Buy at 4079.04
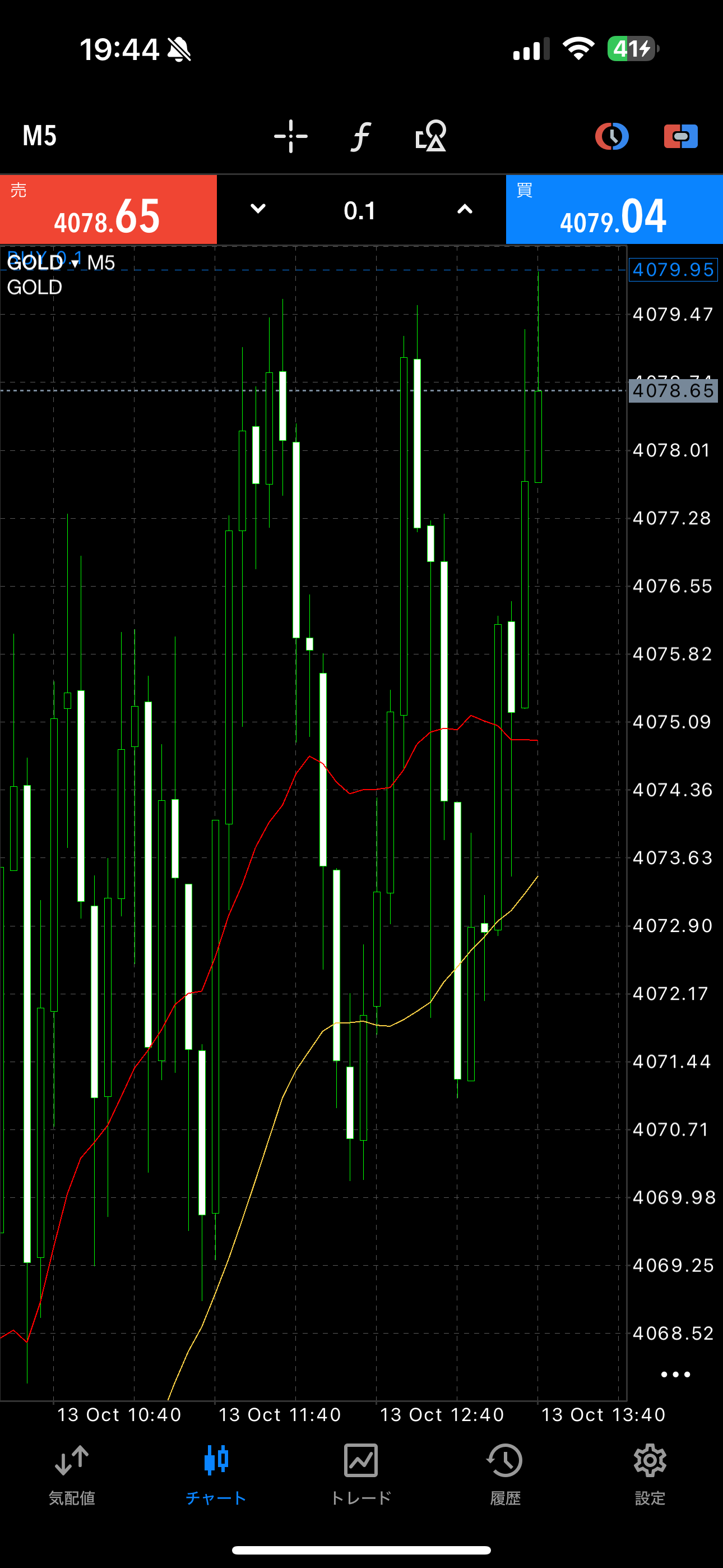This screenshot has height=1568, width=723. [614, 210]
